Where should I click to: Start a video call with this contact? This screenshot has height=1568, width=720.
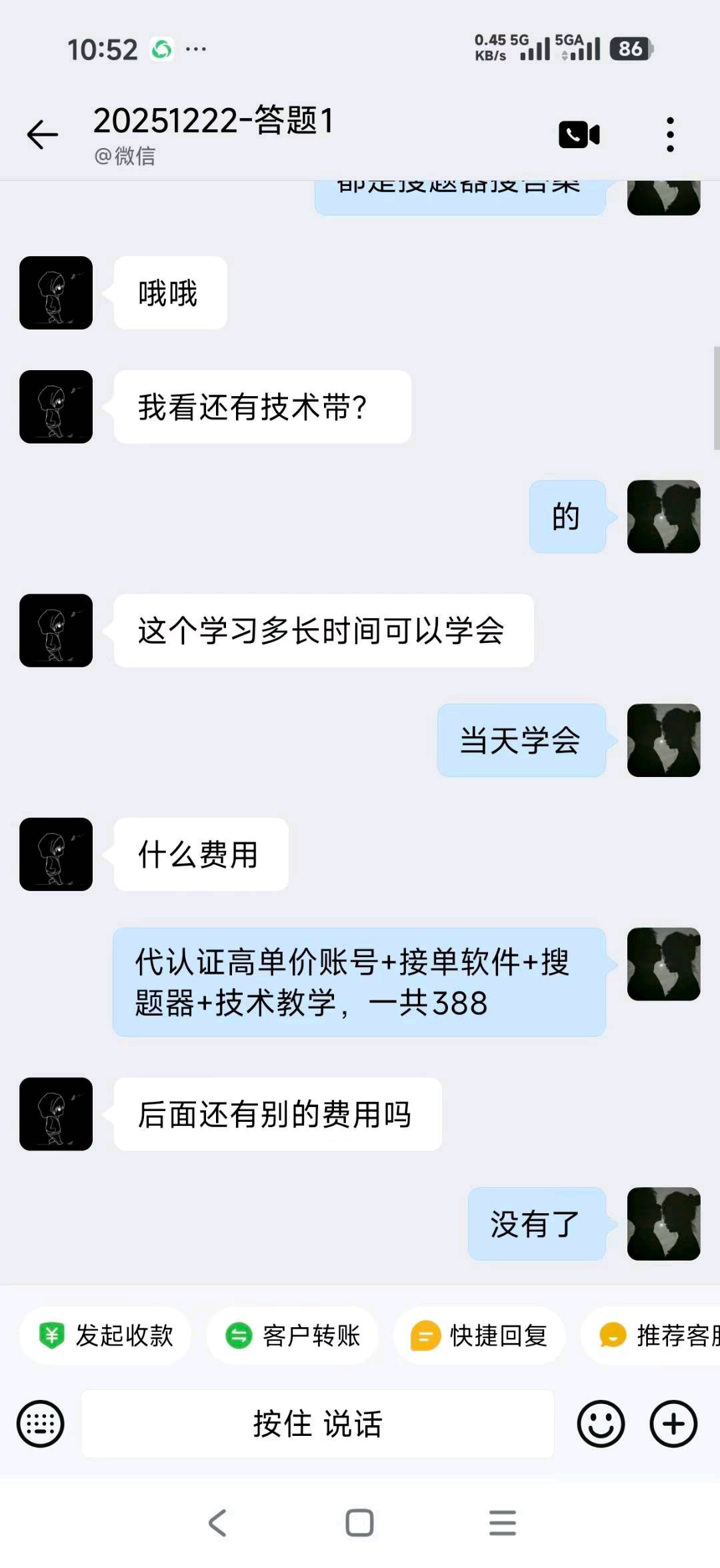pos(579,133)
